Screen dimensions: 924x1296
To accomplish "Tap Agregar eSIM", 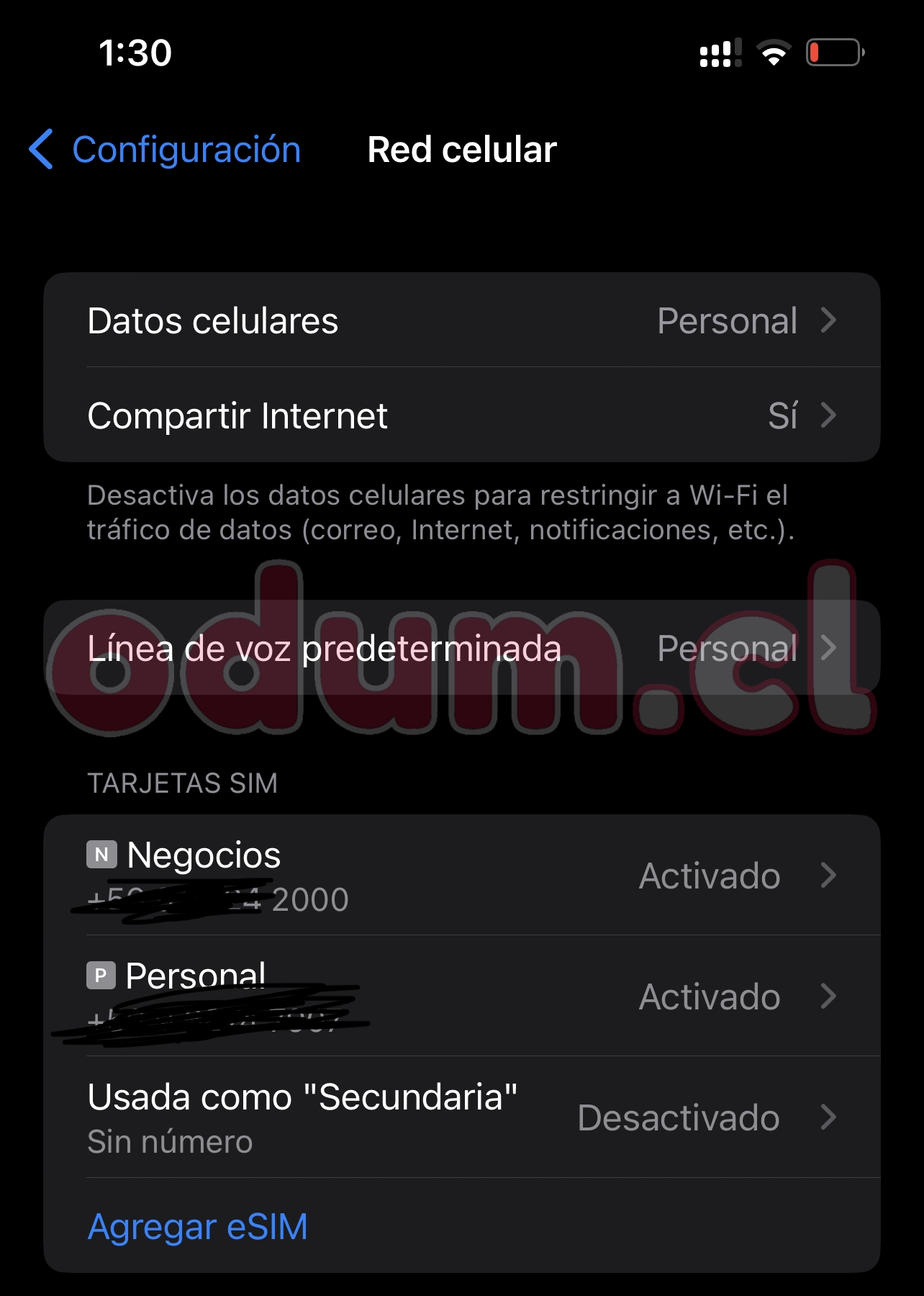I will point(198,1227).
